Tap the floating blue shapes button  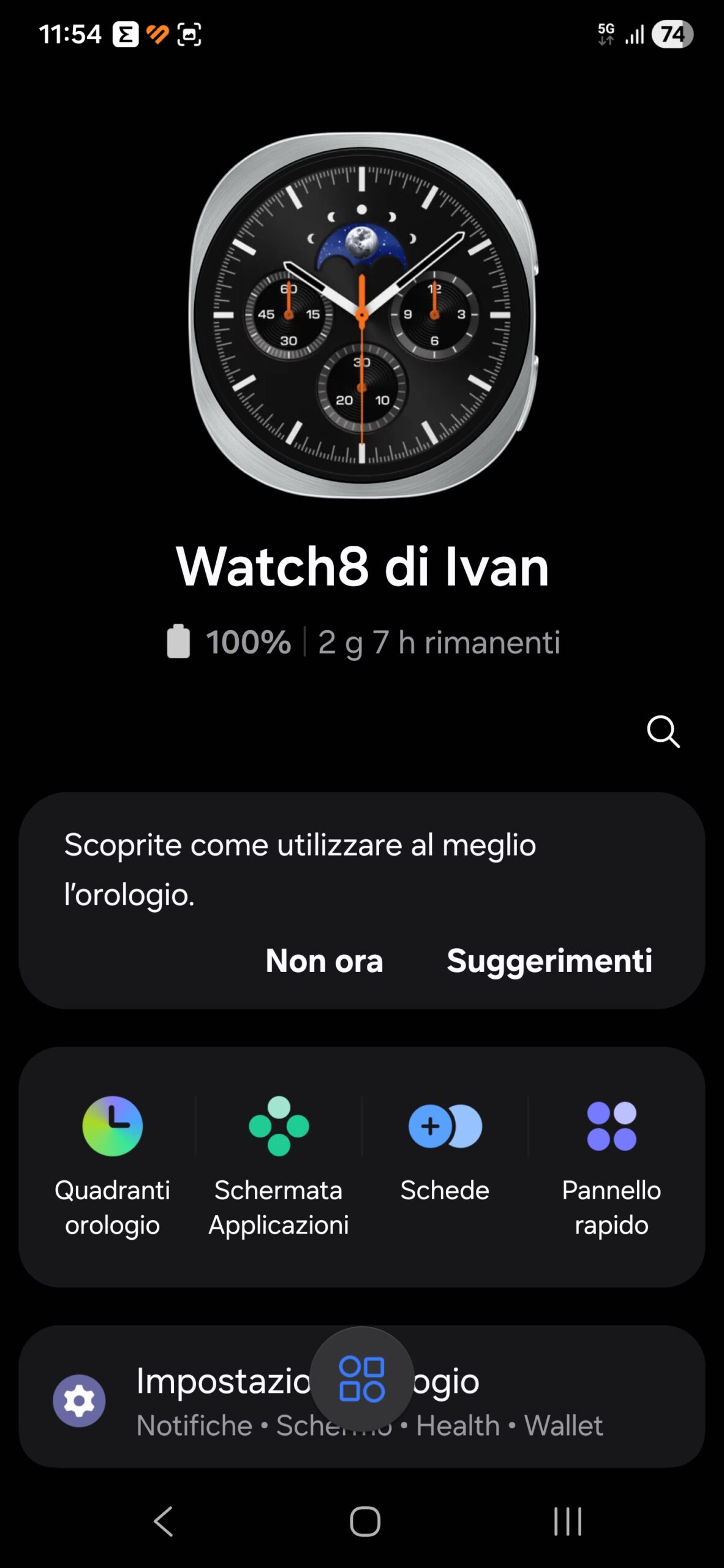click(362, 1379)
